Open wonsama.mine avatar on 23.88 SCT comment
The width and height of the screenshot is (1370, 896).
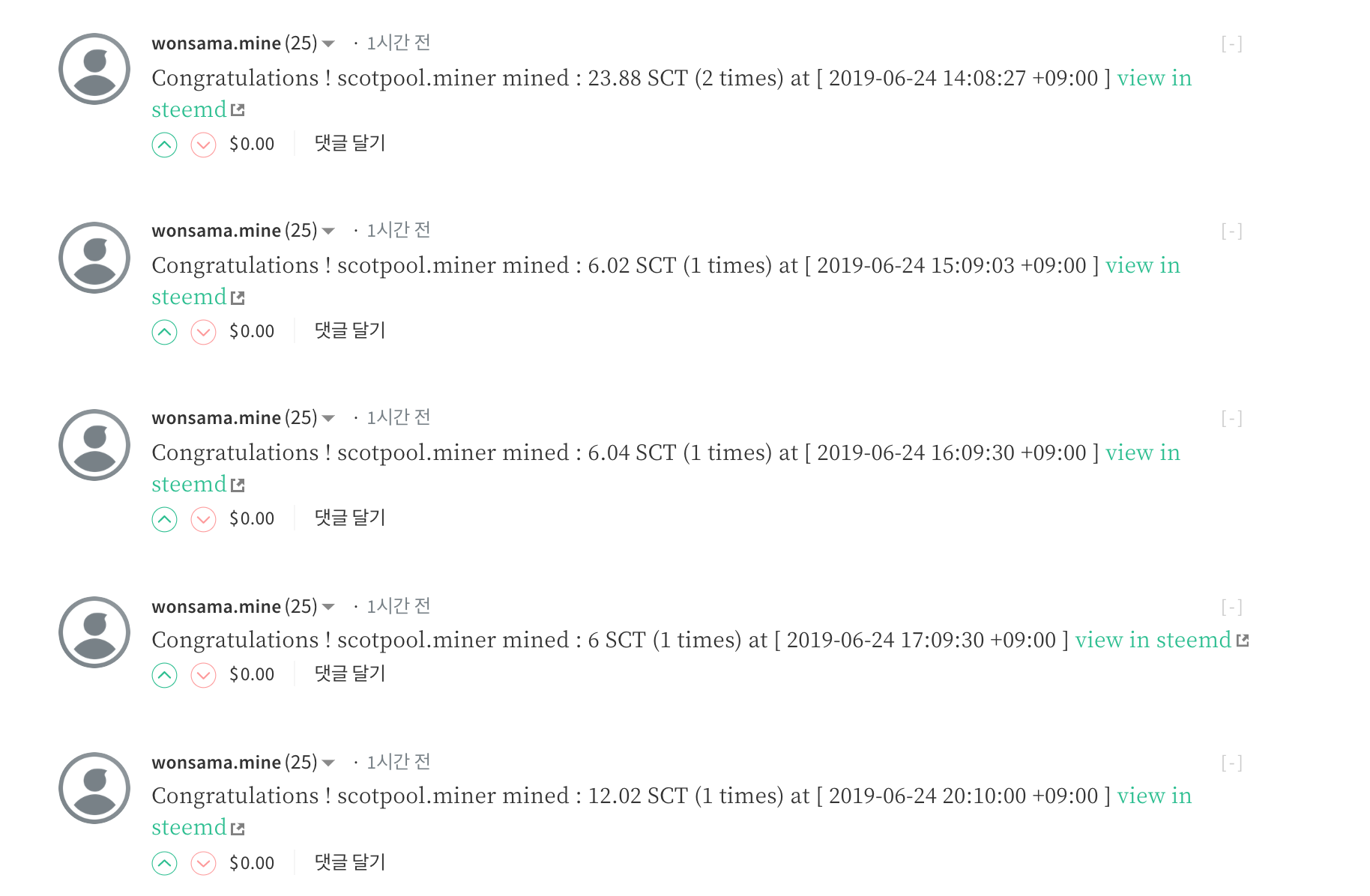(x=95, y=69)
